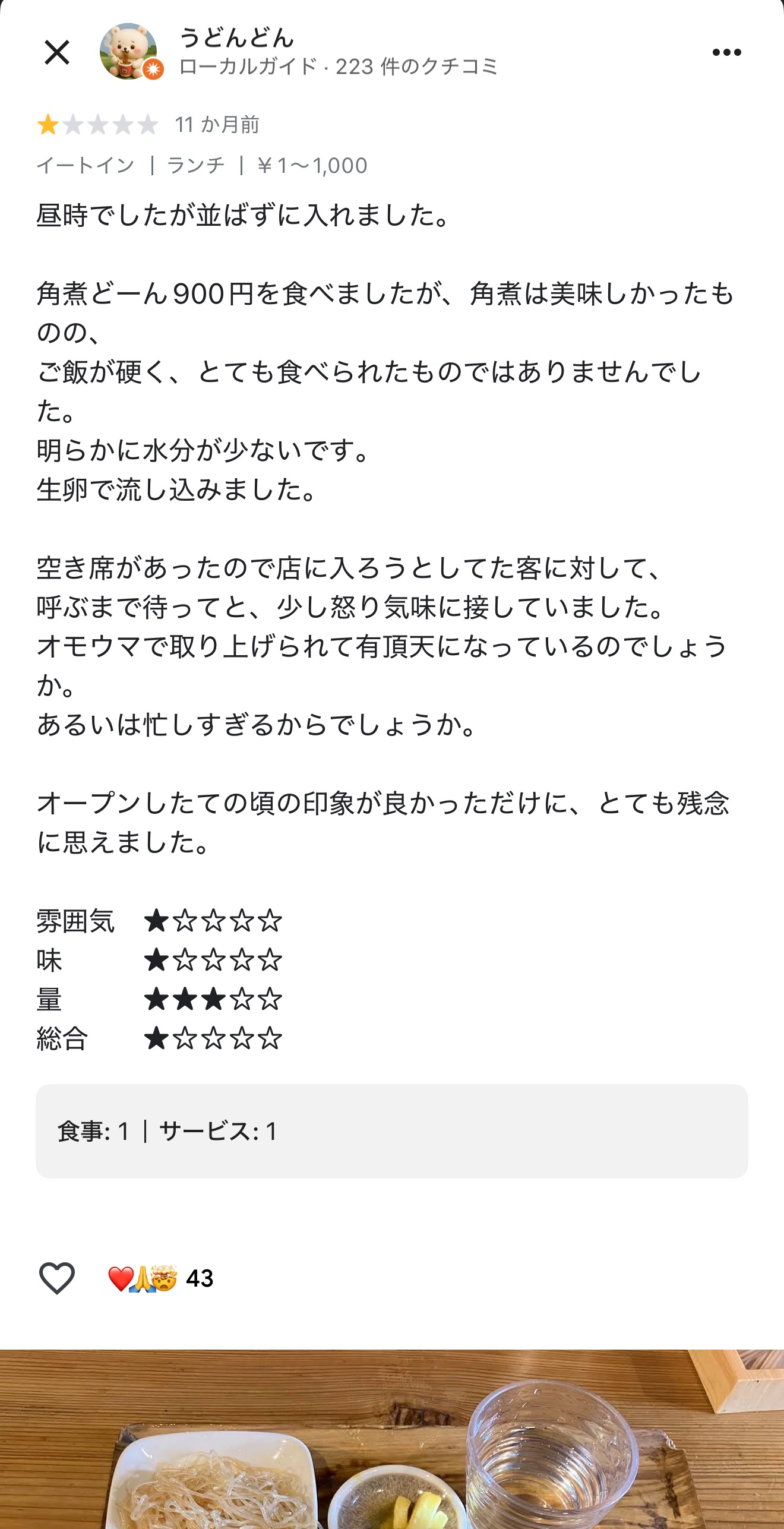The width and height of the screenshot is (784, 1529).
Task: View the 43 reactions on this review
Action: click(161, 1278)
